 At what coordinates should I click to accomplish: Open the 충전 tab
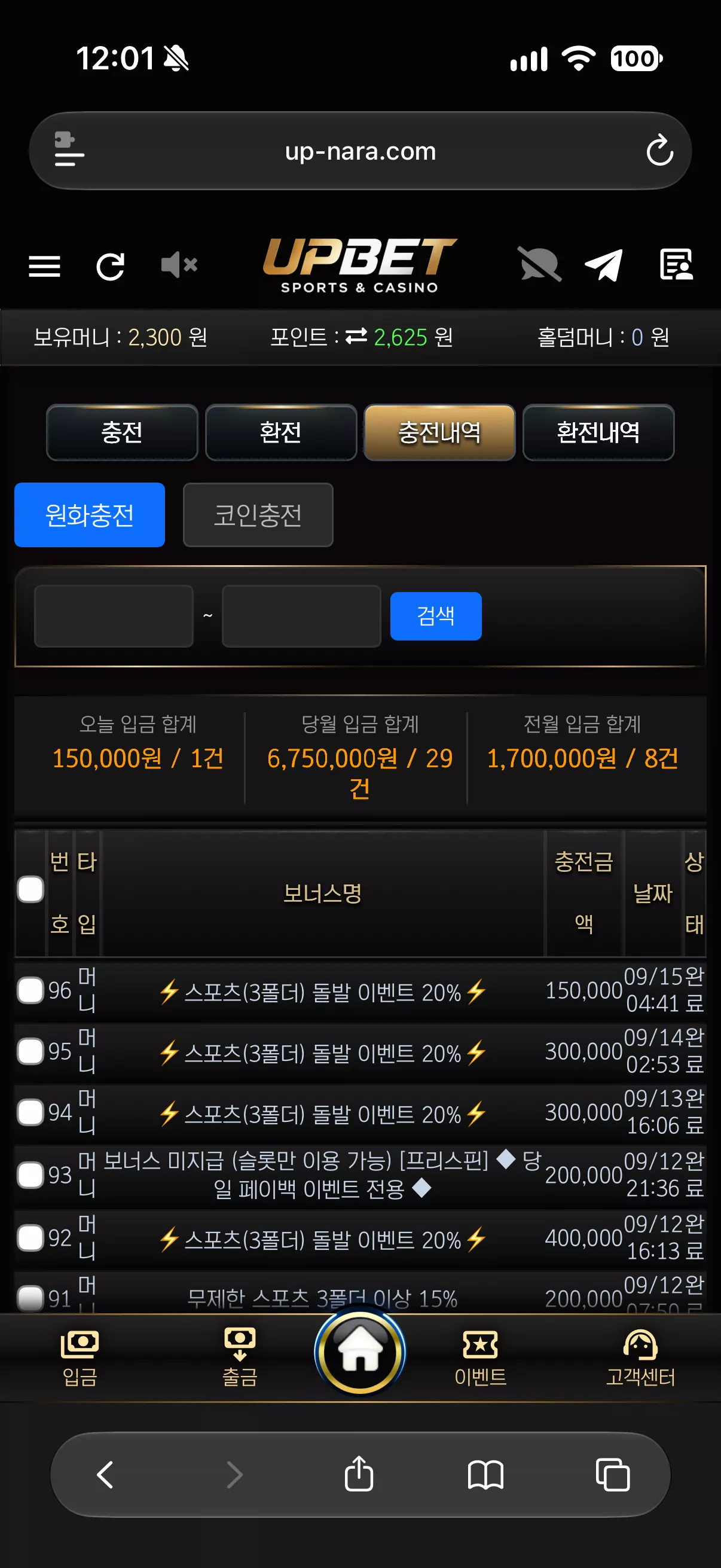click(x=123, y=432)
